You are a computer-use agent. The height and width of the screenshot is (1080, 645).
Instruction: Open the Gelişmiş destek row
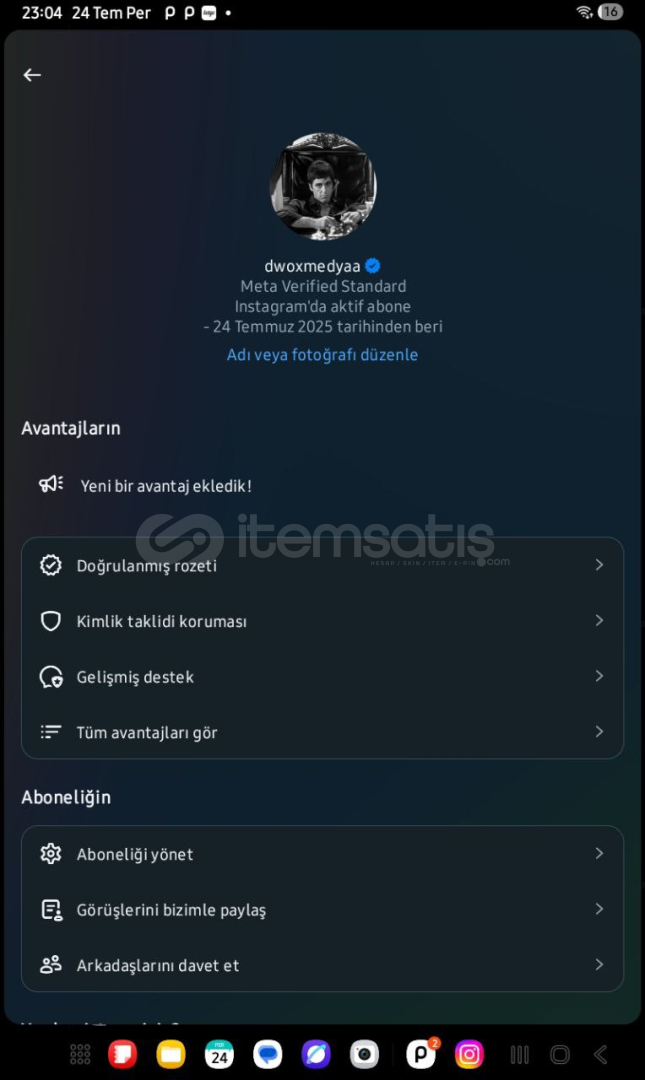[x=322, y=677]
